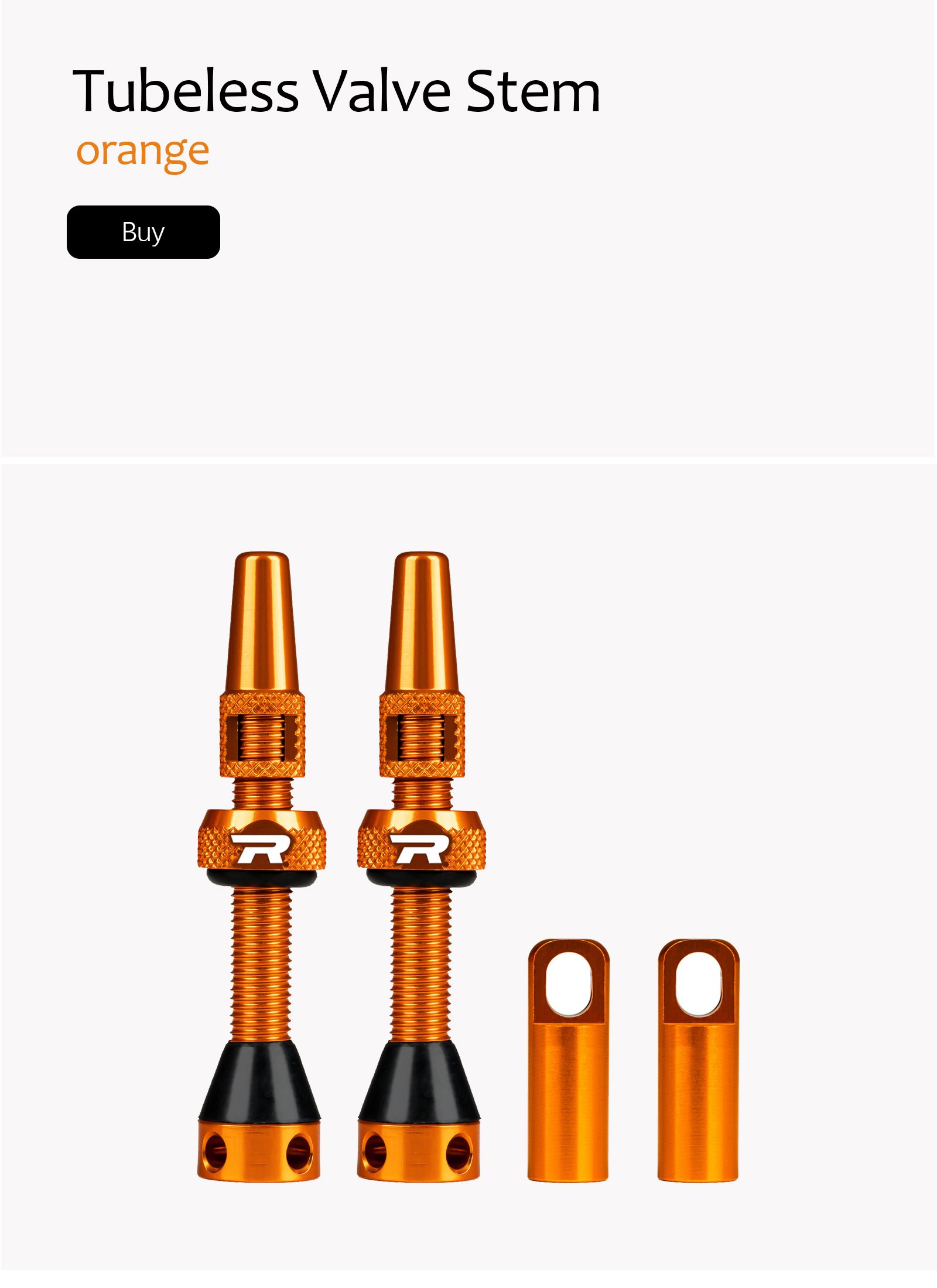Tap the Buy button
937x1288 pixels.
tap(143, 232)
